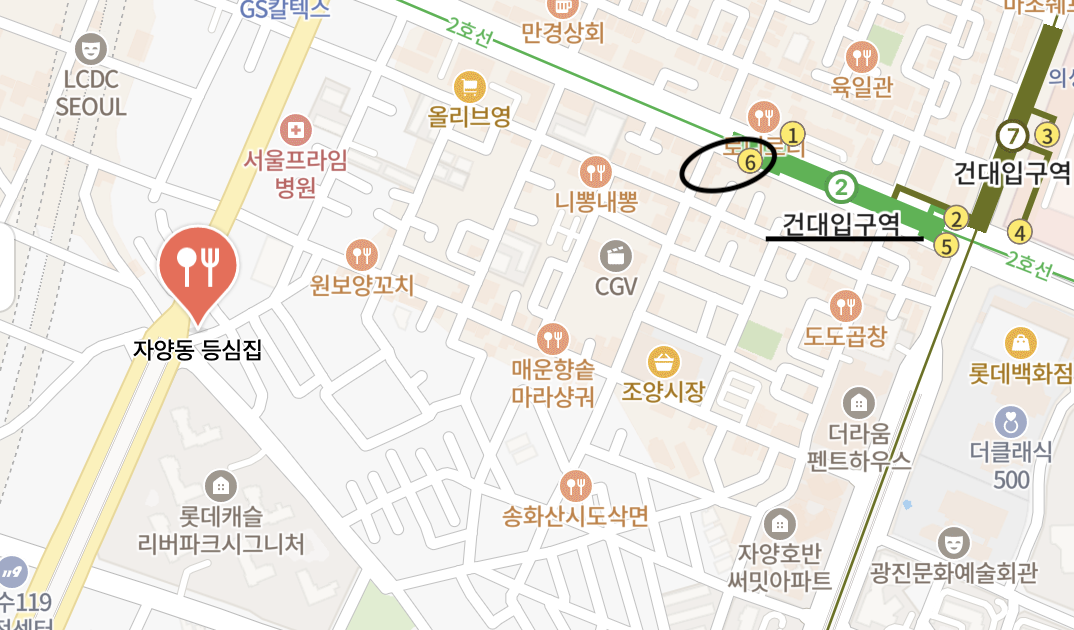Select the line 2 건대입구역 station icon
Screen dimensions: 1074x630
point(842,186)
